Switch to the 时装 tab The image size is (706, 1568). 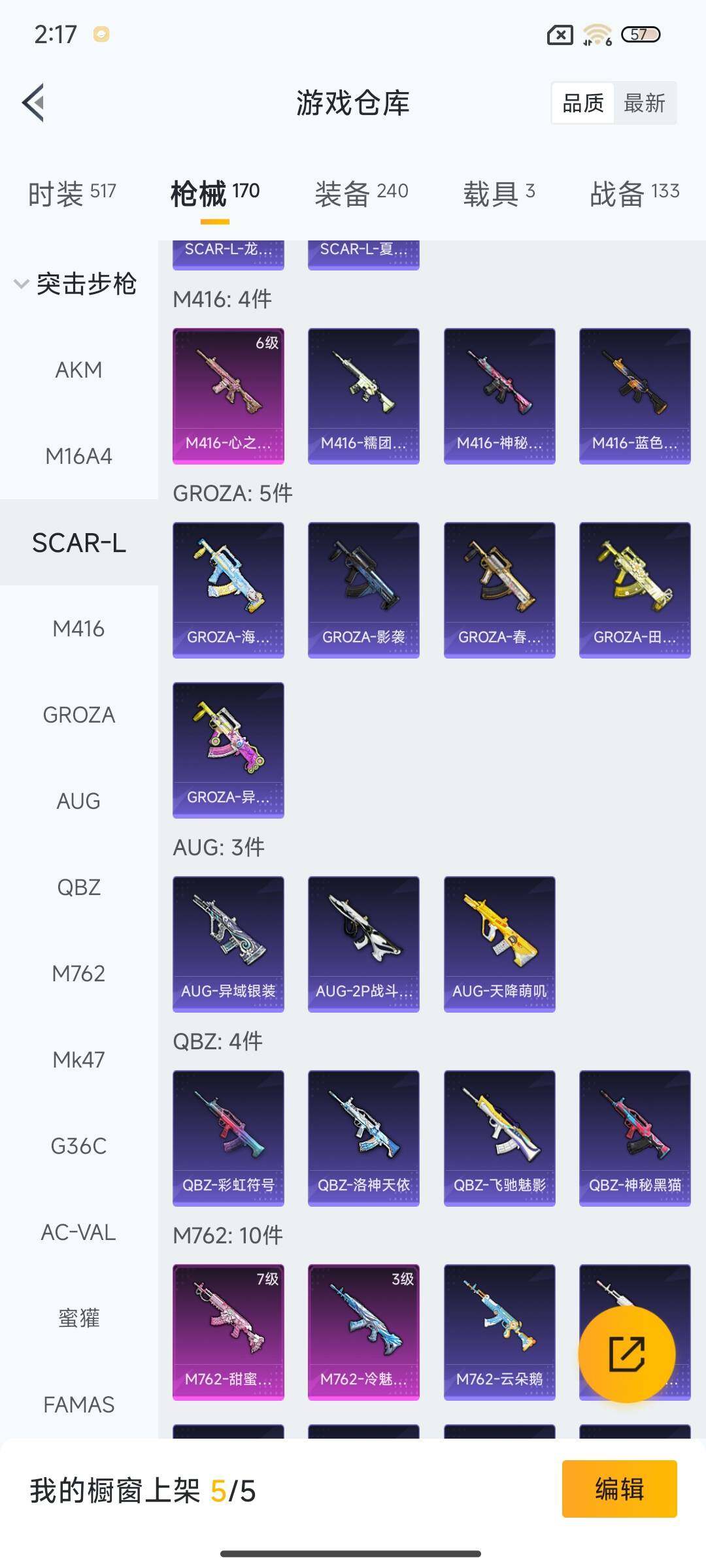[x=72, y=193]
